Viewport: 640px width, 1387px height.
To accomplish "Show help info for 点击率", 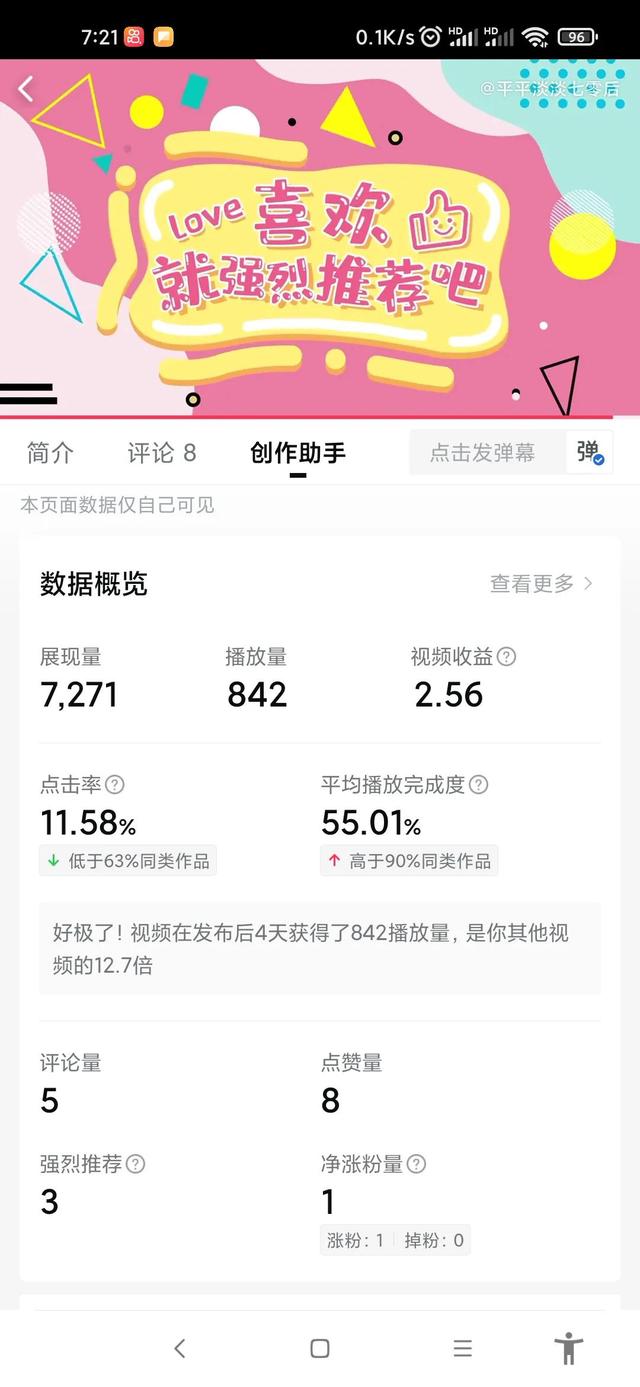I will point(115,785).
